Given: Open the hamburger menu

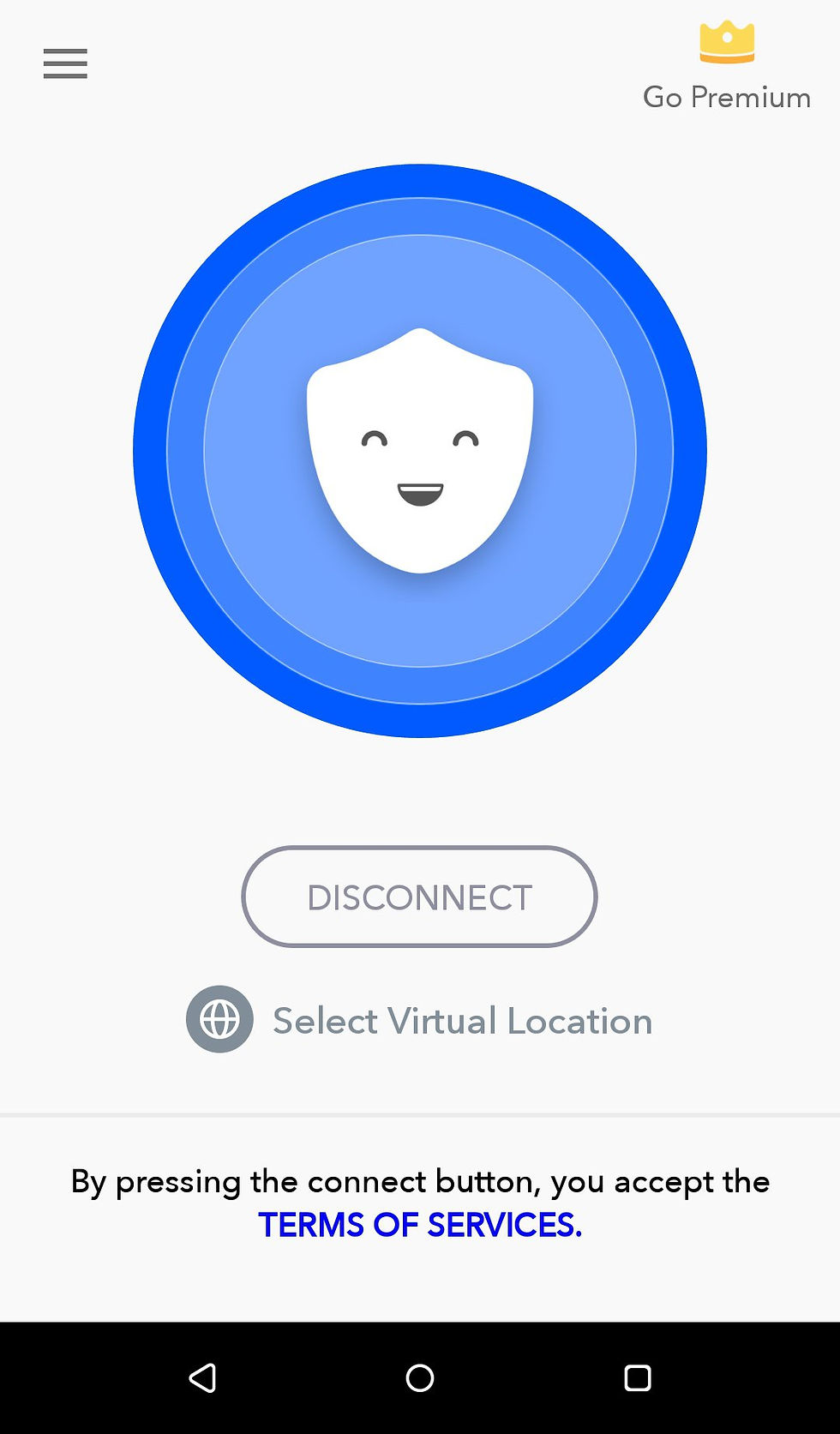Looking at the screenshot, I should [x=65, y=64].
